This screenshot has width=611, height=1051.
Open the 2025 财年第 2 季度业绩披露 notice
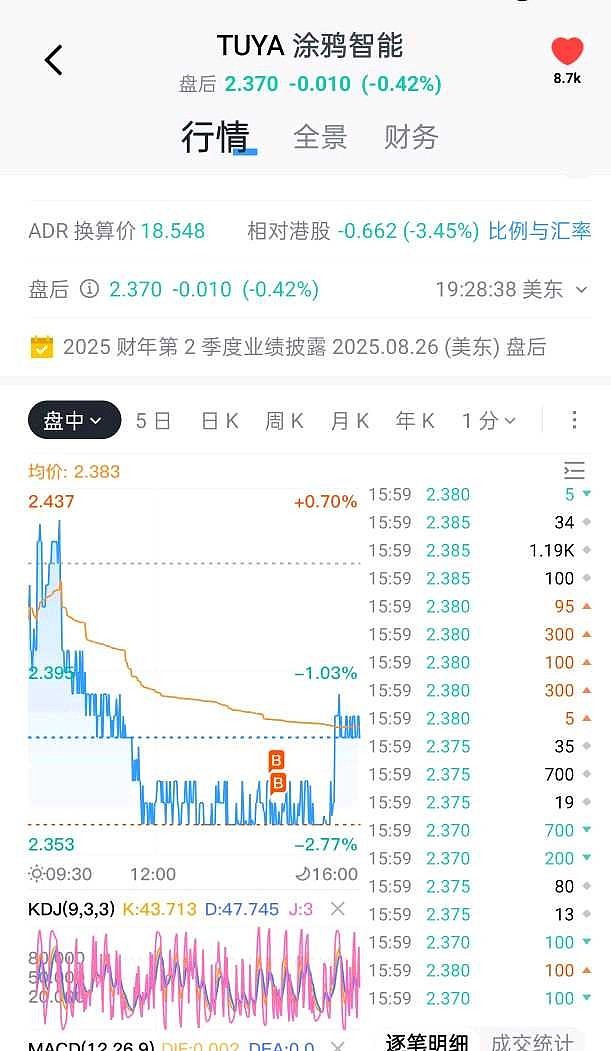point(289,347)
